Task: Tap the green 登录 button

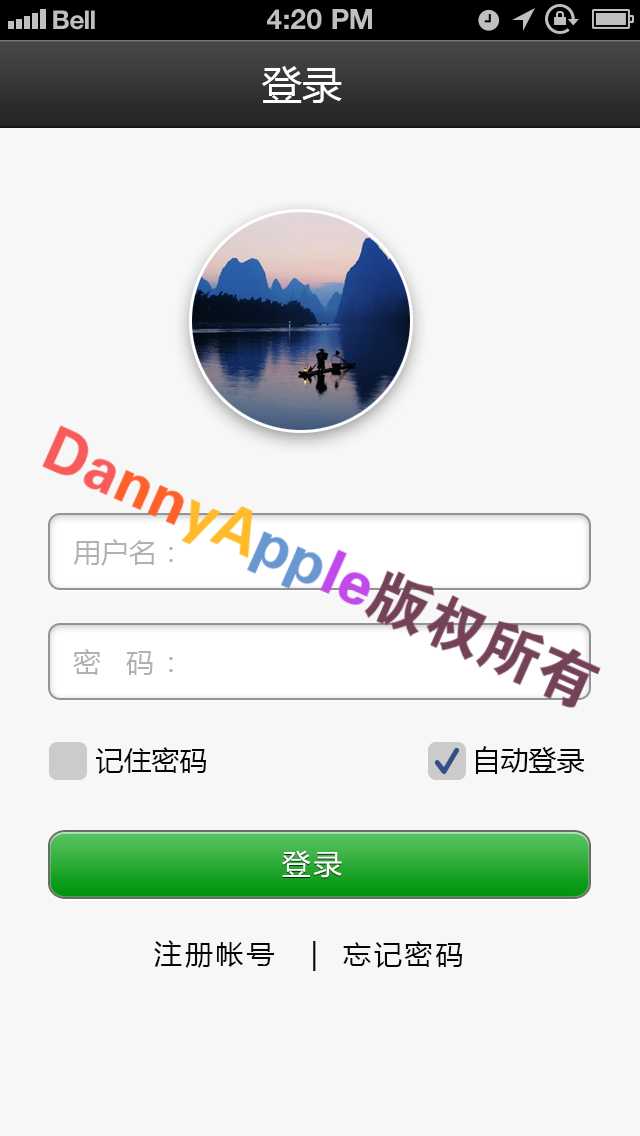Action: pyautogui.click(x=319, y=865)
